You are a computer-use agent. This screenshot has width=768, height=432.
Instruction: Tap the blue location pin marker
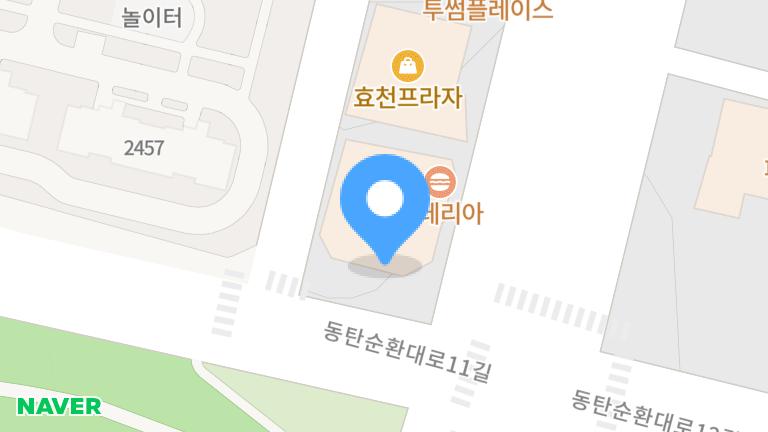click(383, 202)
